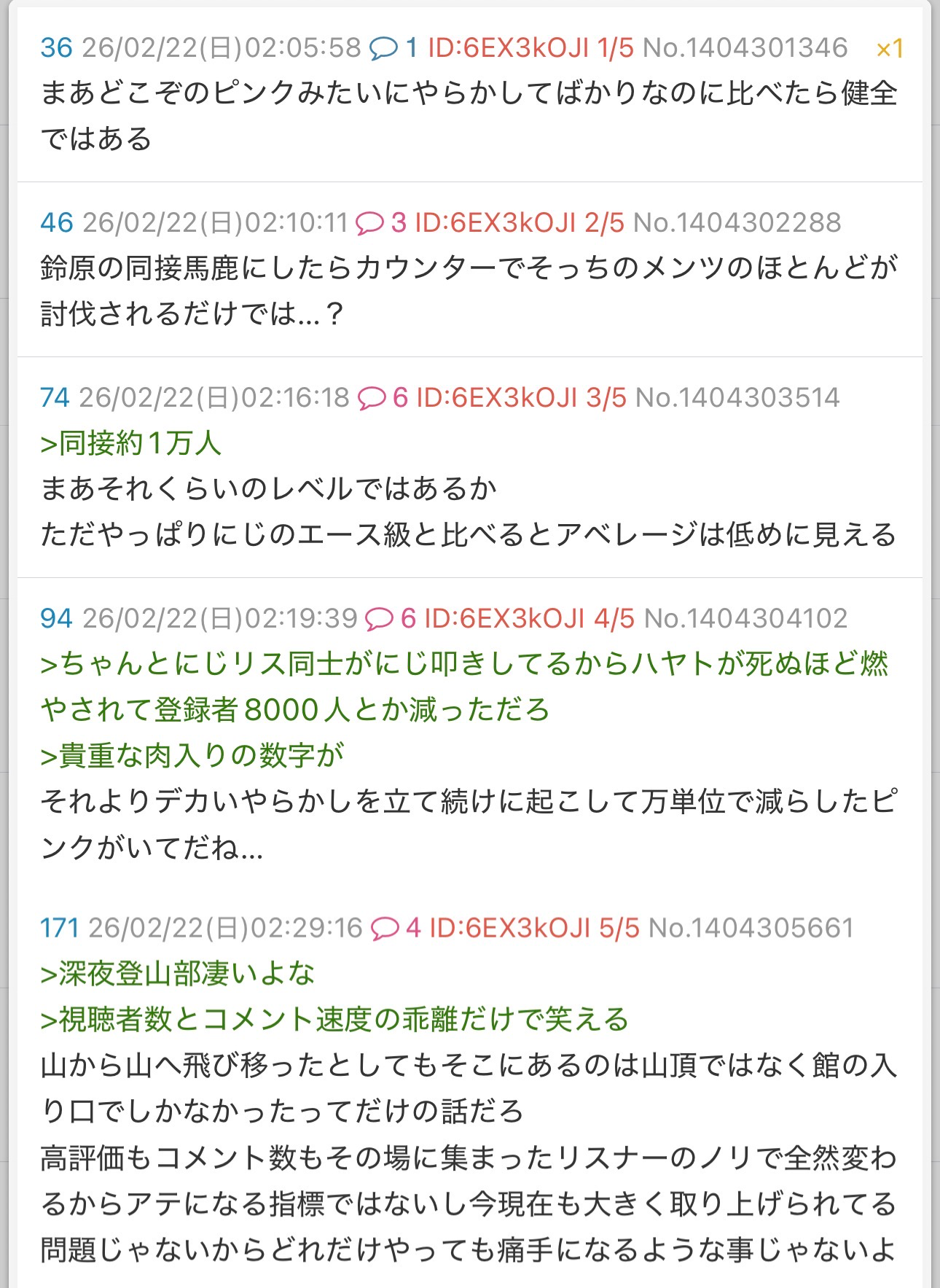The width and height of the screenshot is (940, 1288).
Task: Show the 1 reply to post 36
Action: [x=393, y=48]
